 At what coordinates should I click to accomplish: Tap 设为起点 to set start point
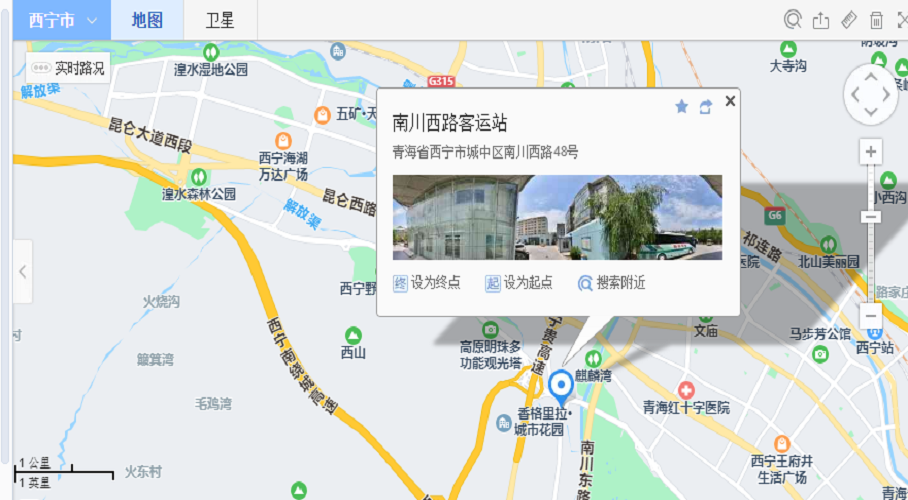519,283
